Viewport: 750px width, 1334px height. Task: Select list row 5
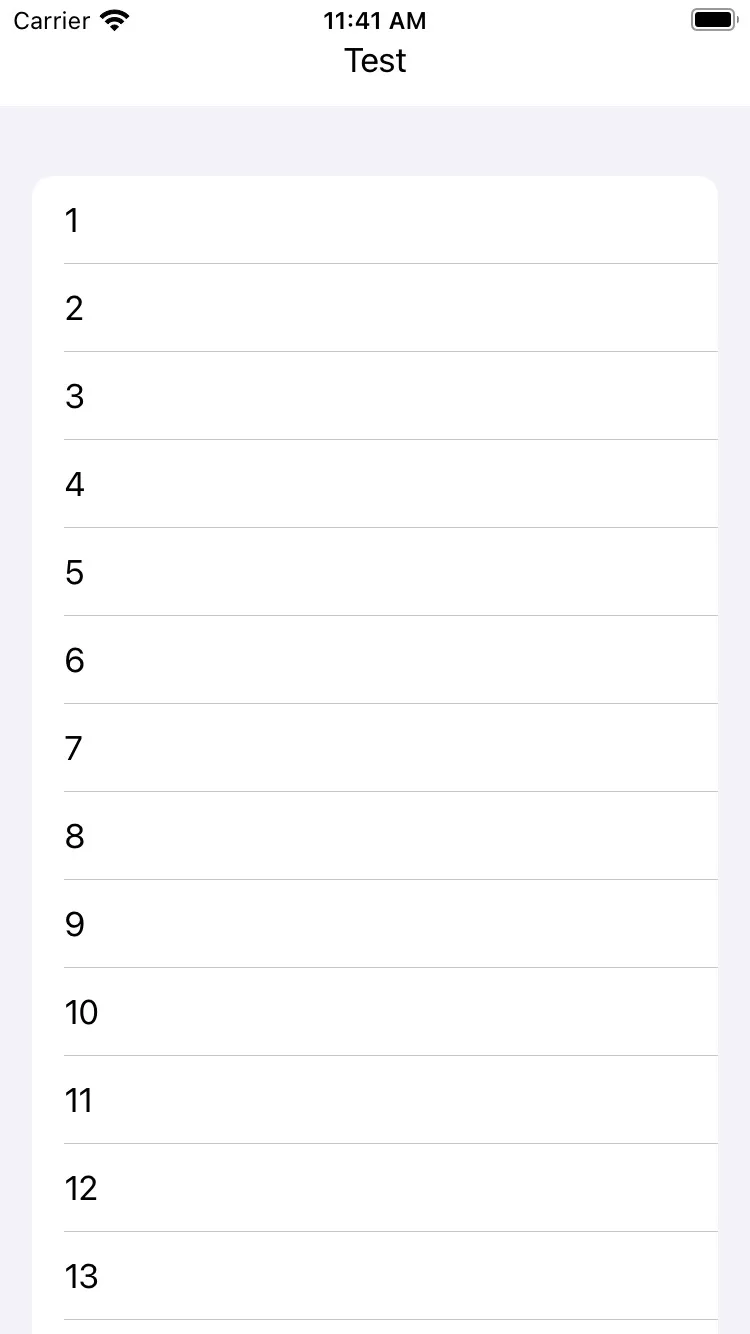[x=375, y=572]
